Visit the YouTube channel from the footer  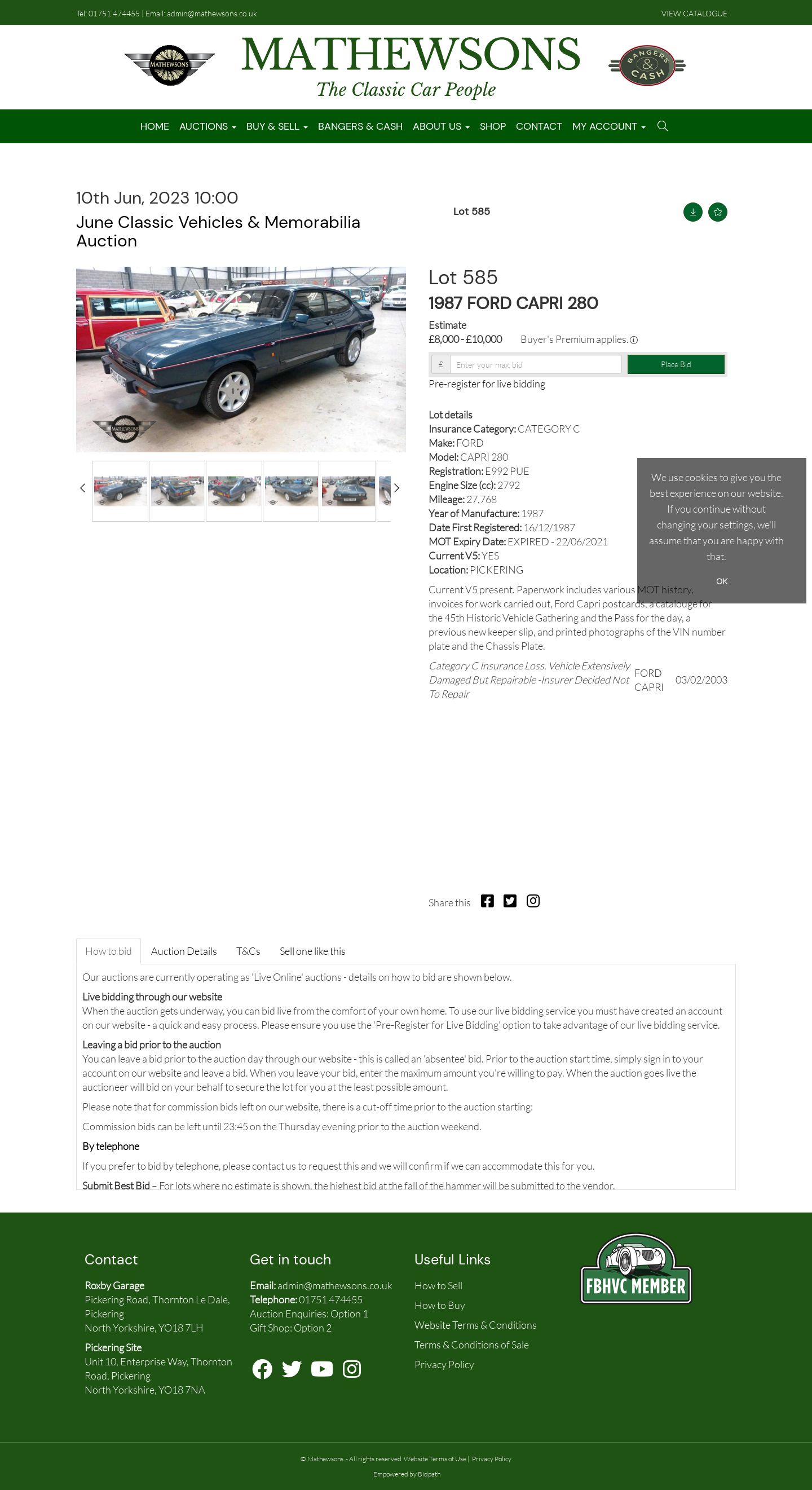pos(321,1369)
